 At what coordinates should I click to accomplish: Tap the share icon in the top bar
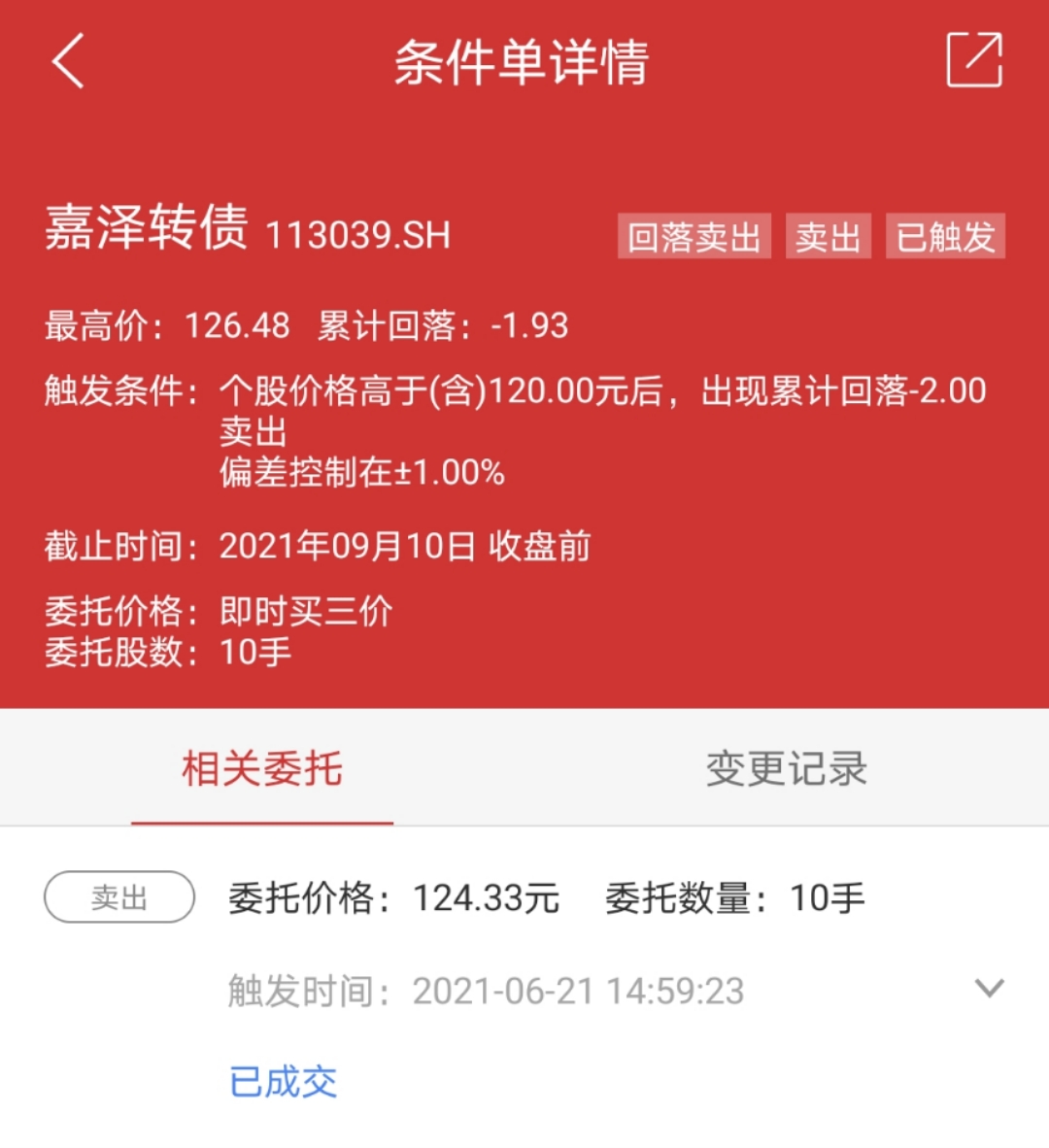pos(973,60)
